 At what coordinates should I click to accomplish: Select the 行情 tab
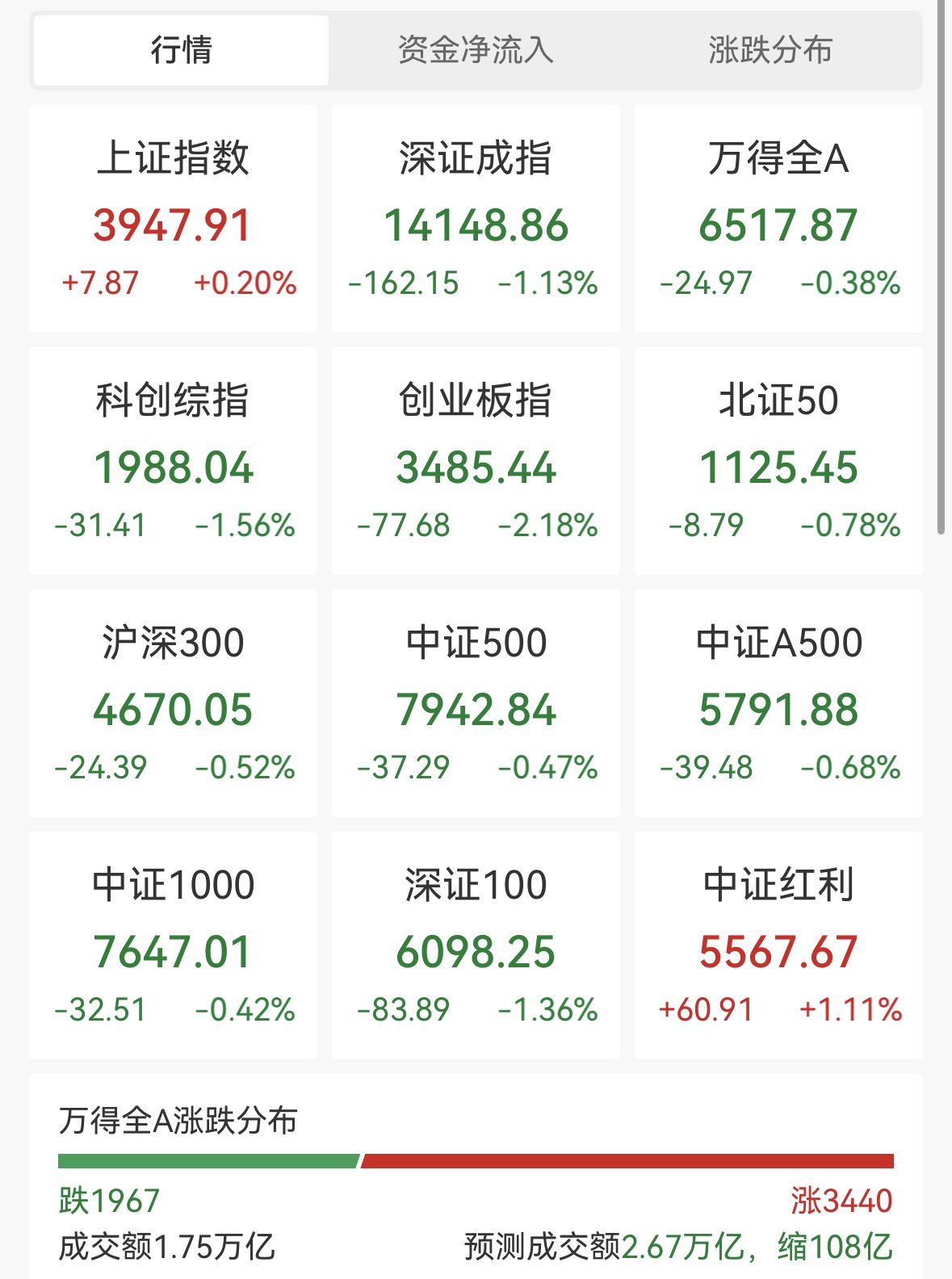181,50
